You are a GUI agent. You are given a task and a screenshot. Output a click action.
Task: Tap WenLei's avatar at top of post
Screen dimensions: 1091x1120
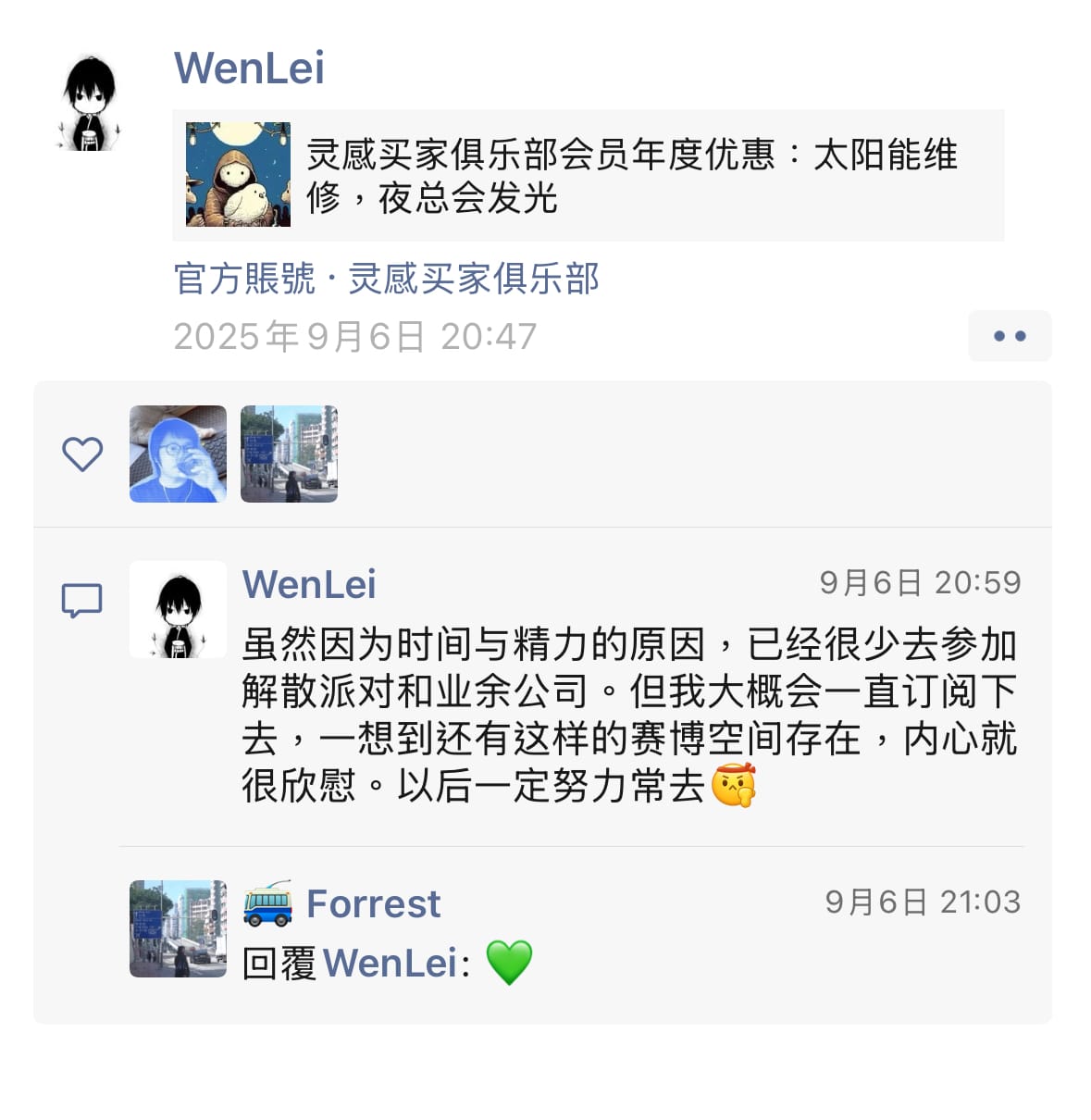90,104
